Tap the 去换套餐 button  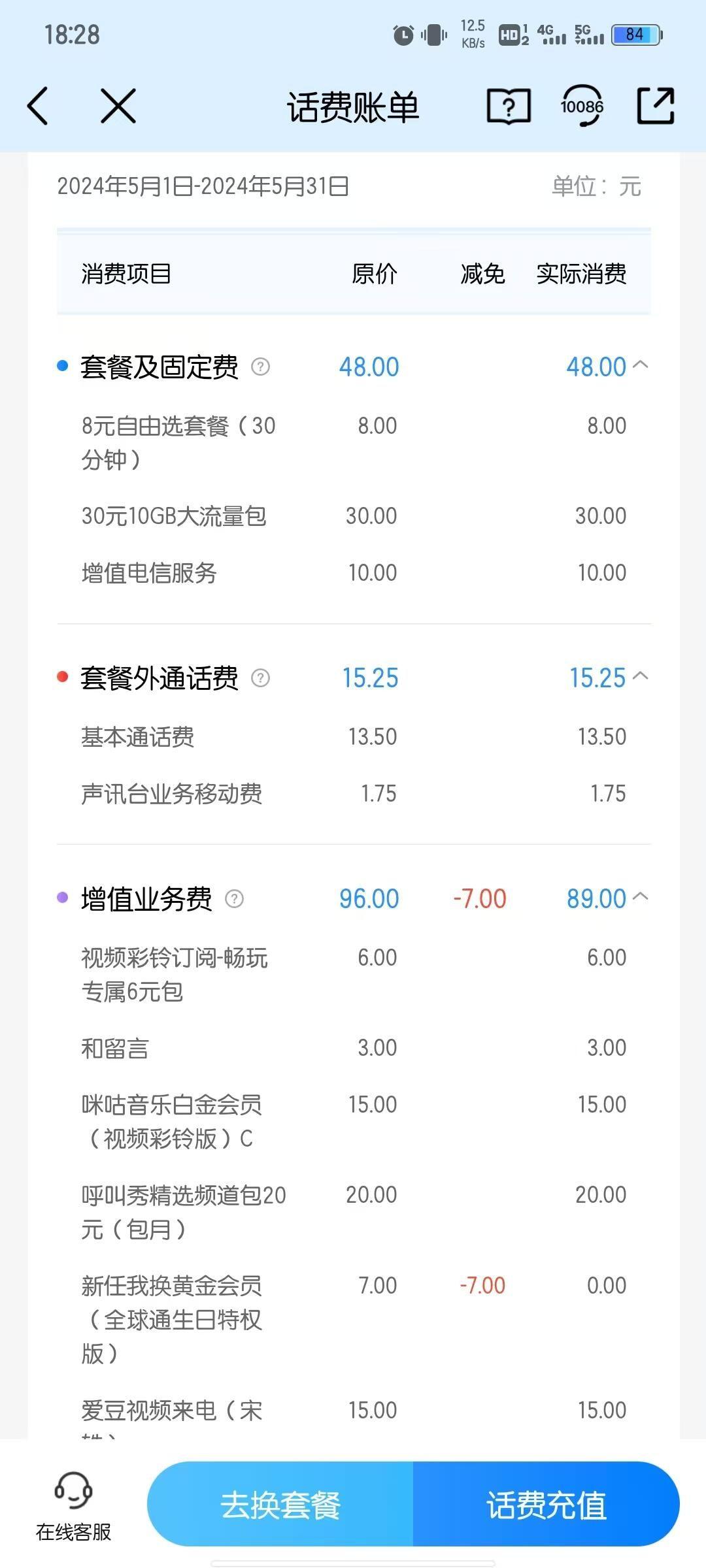[x=280, y=1505]
